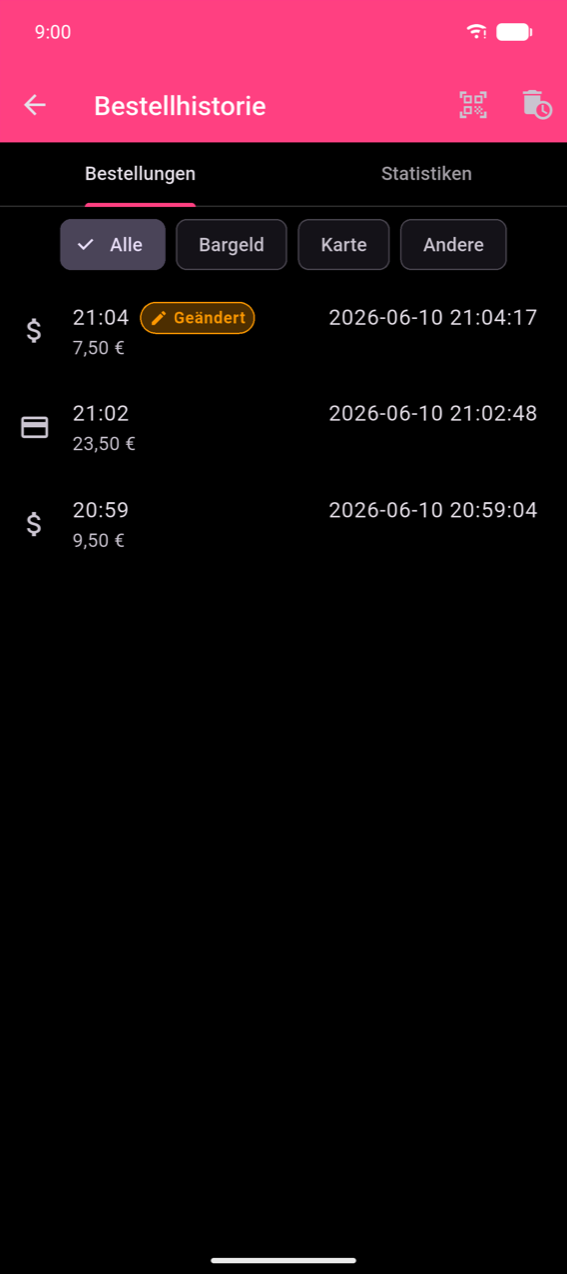Go back with the arrow icon
Viewport: 567px width, 1274px height.
click(35, 105)
